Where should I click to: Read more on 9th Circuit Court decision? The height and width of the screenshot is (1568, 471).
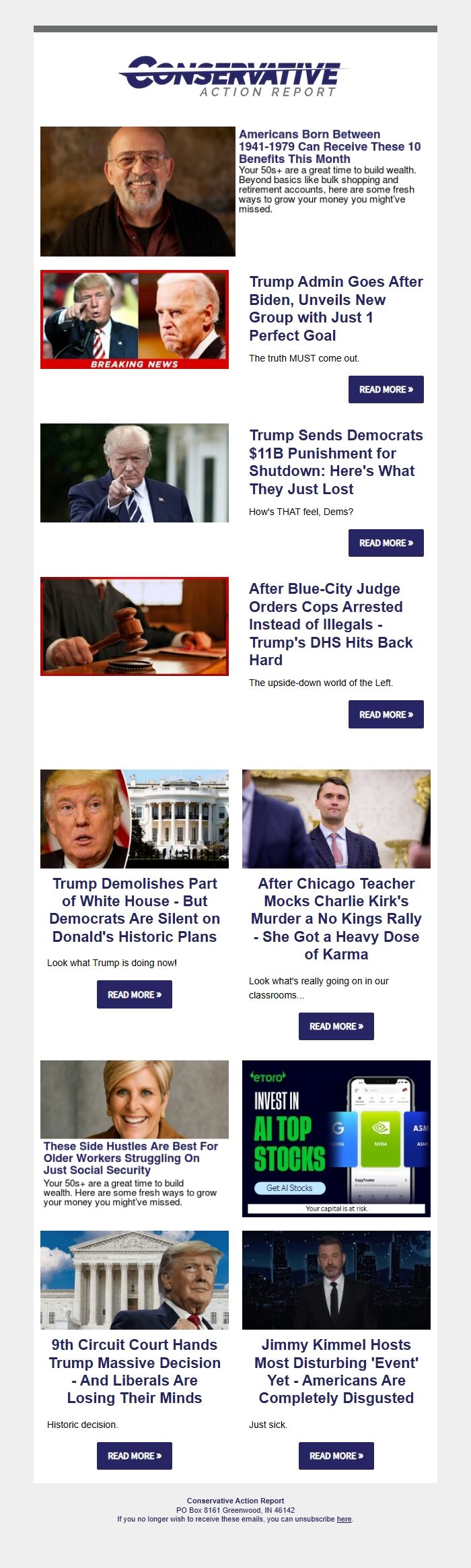point(135,1456)
